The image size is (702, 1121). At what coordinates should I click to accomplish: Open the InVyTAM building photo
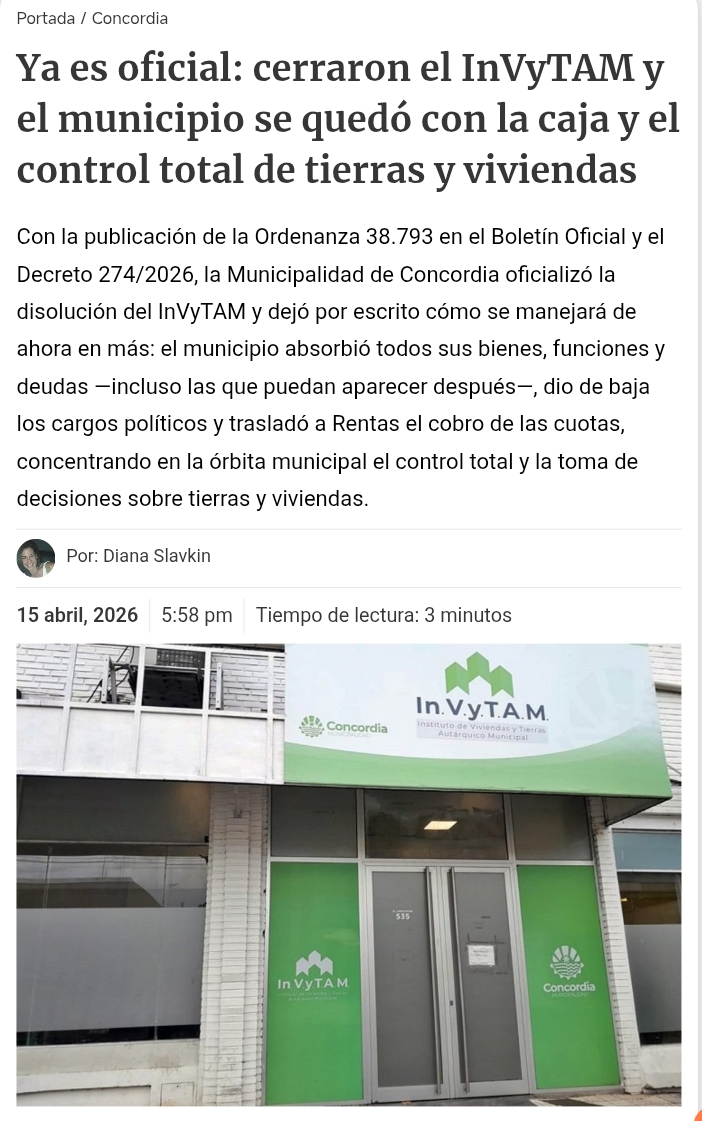[x=348, y=874]
